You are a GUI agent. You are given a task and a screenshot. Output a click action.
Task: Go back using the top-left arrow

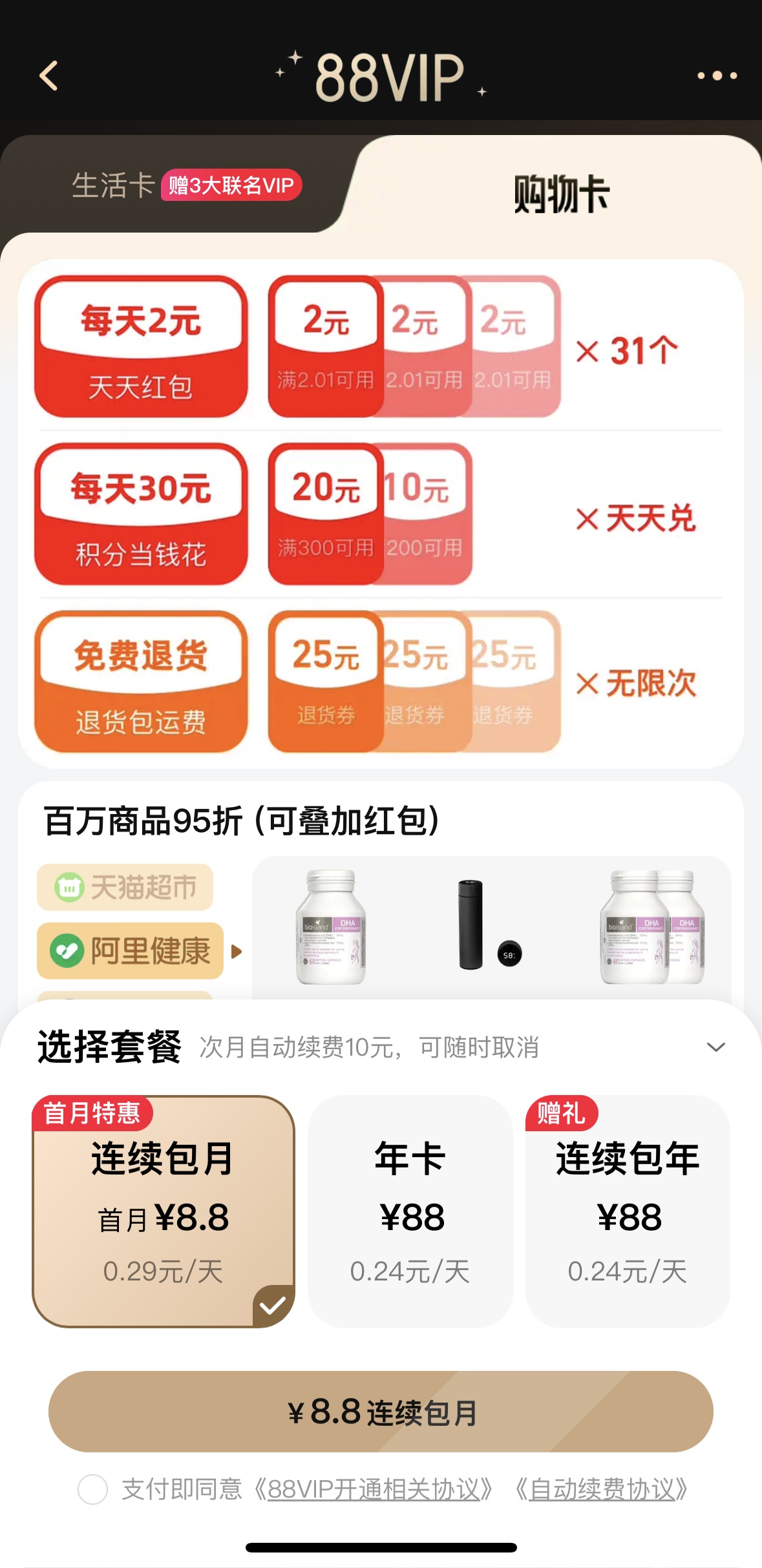(49, 76)
